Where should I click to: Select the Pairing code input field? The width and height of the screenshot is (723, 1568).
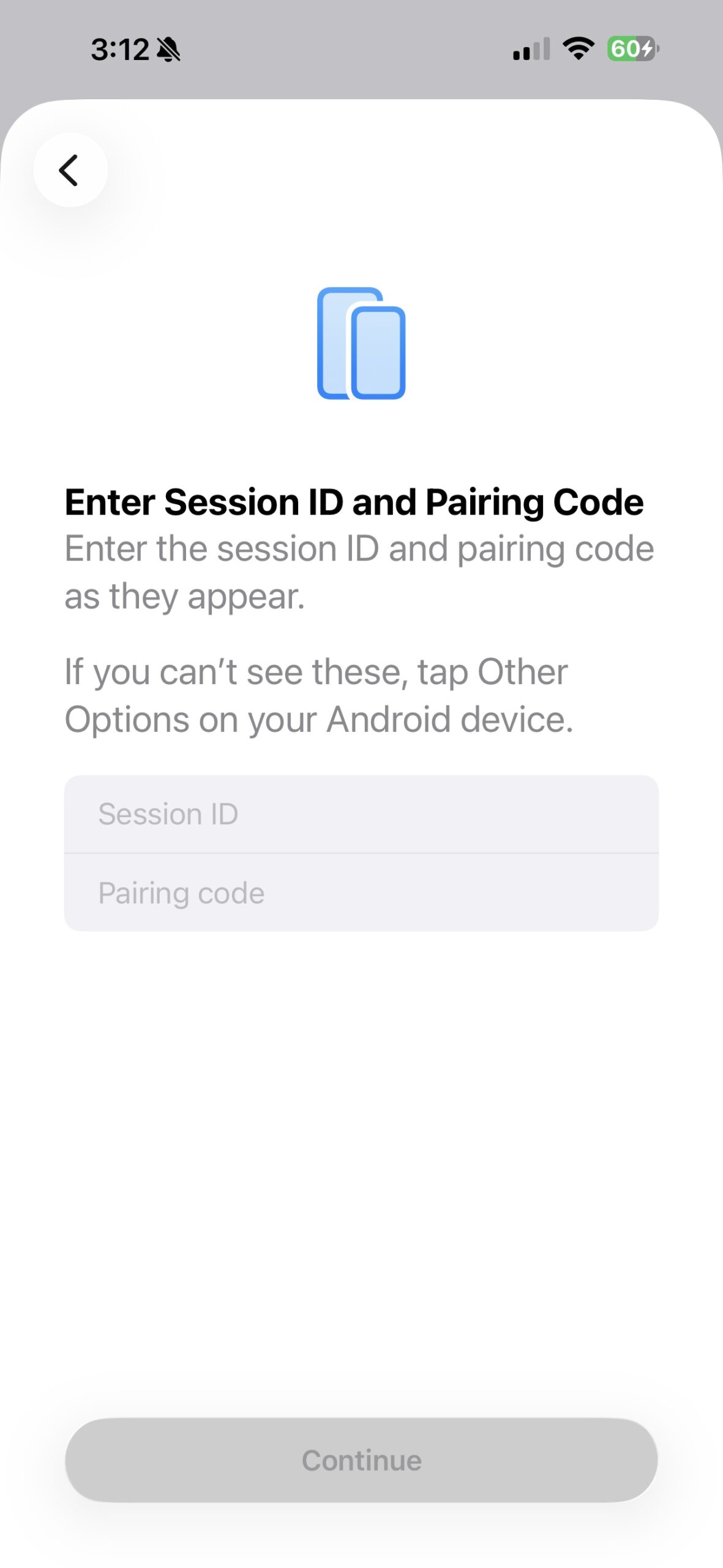tap(361, 892)
